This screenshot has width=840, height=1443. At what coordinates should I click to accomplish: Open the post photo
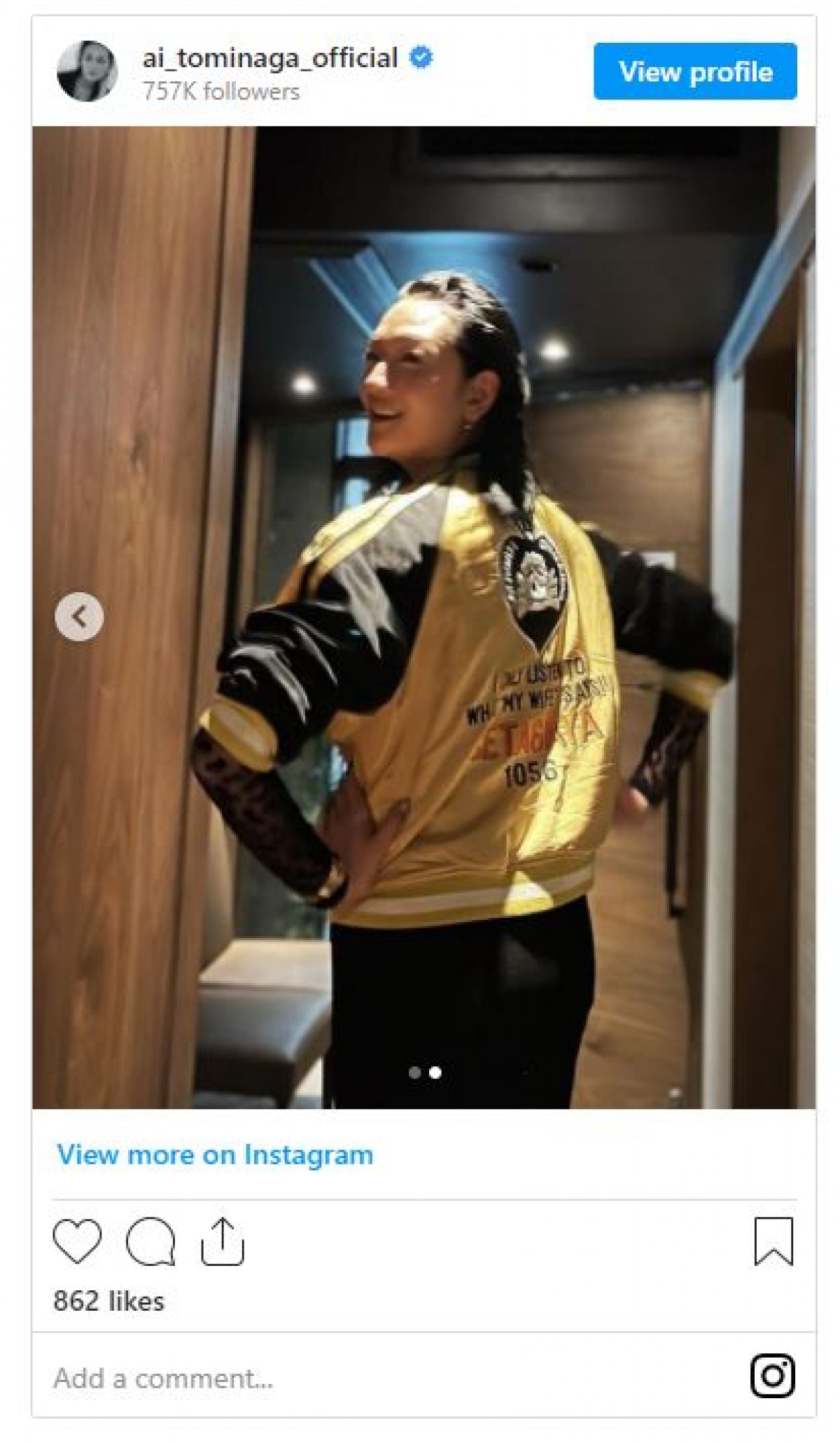point(423,616)
